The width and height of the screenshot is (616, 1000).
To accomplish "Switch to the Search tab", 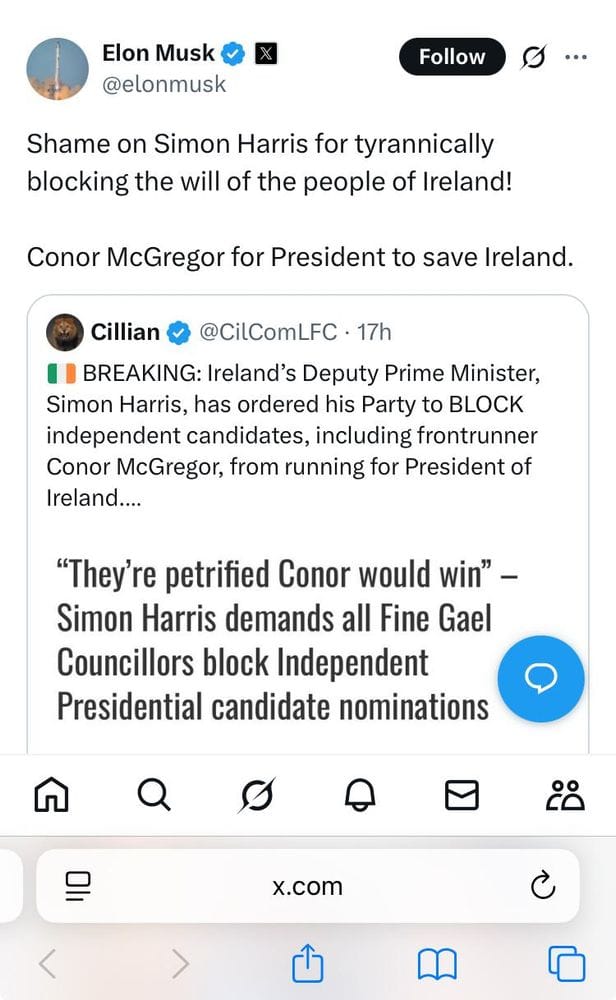I will tap(153, 795).
